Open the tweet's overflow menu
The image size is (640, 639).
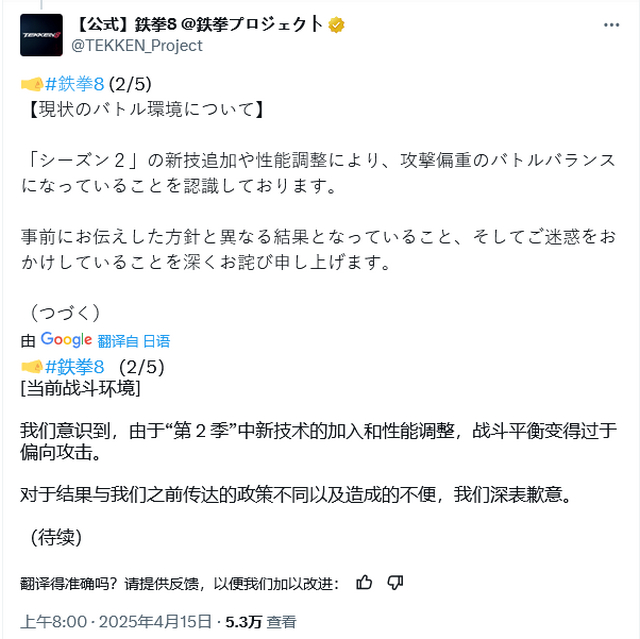click(611, 24)
